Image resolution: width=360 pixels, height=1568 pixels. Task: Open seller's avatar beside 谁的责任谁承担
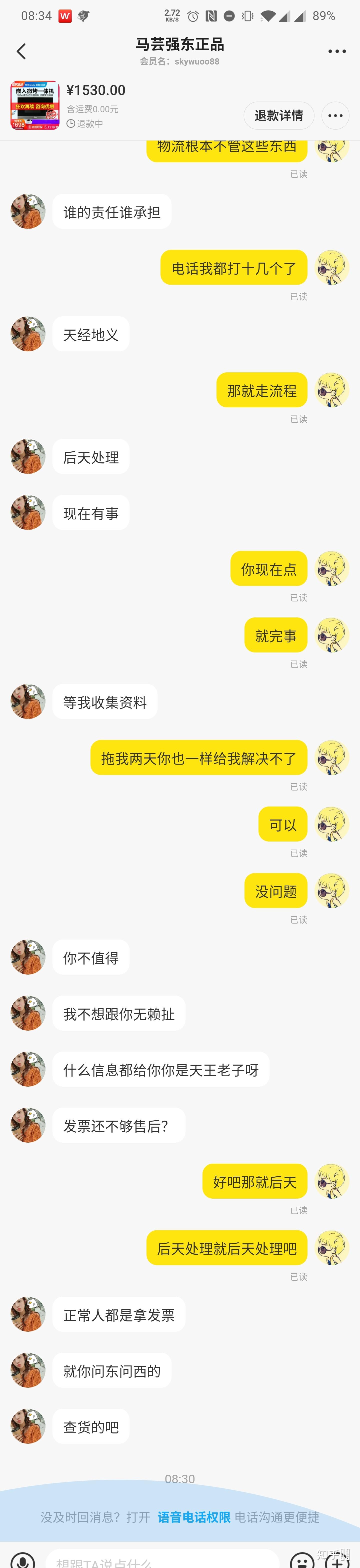[28, 211]
